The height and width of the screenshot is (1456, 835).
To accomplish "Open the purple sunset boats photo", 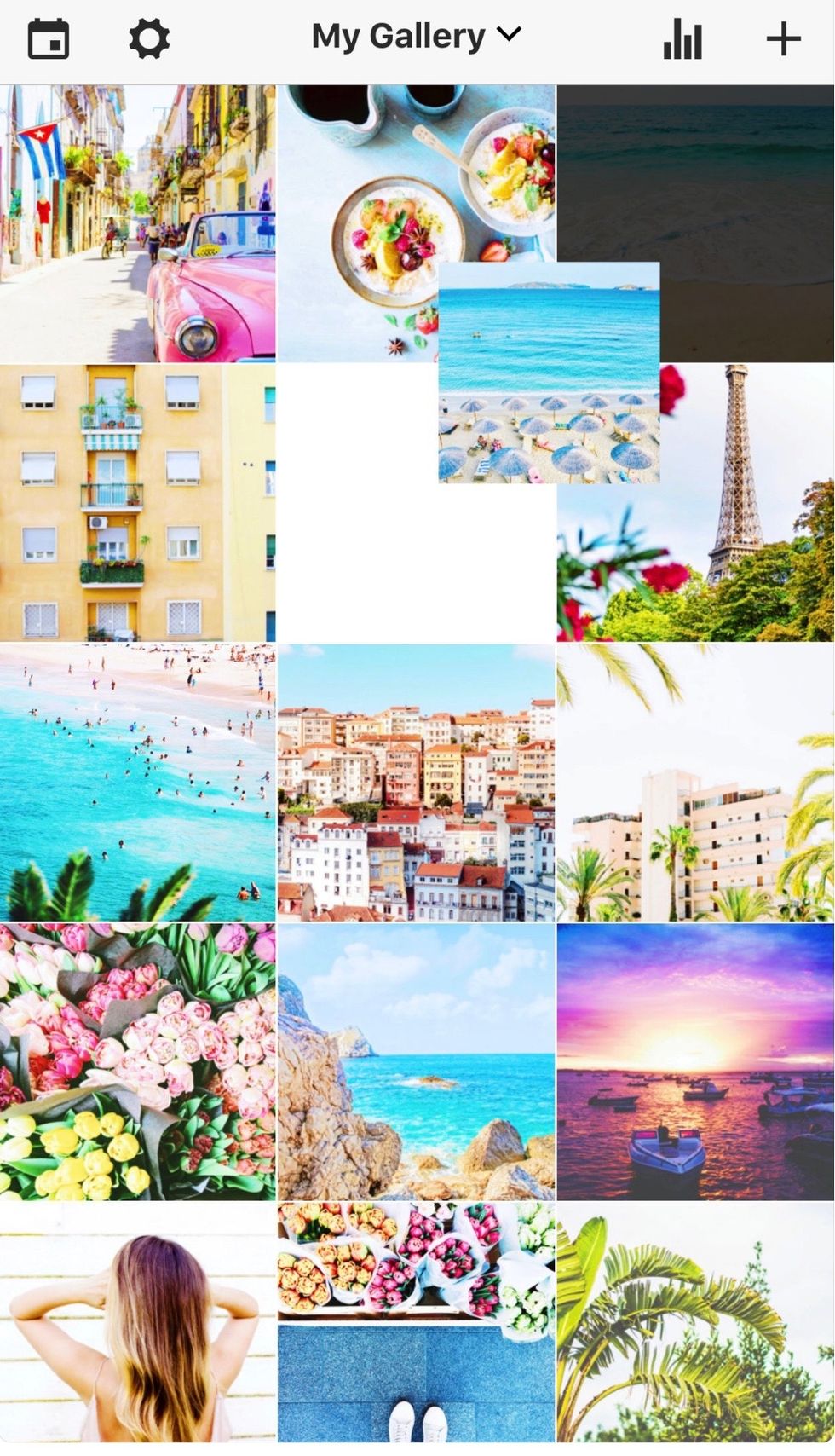I will pos(695,1061).
